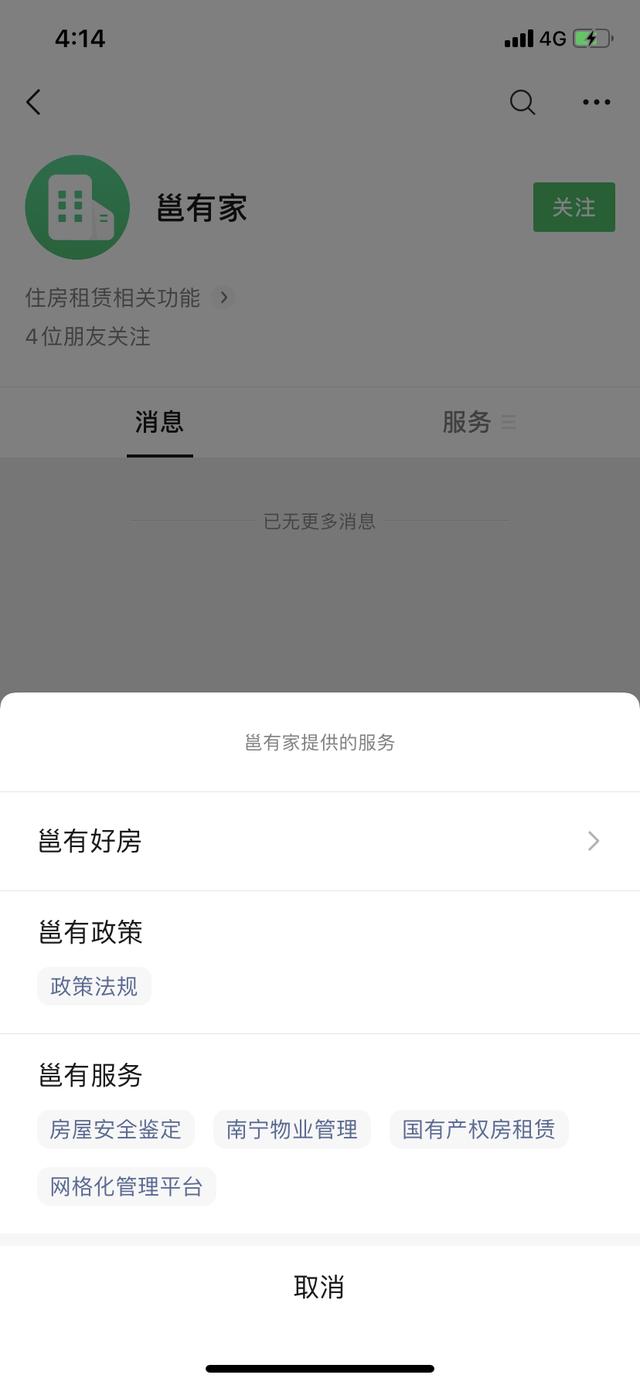Dismiss the sheet with 取消
Image resolution: width=640 pixels, height=1385 pixels.
[x=320, y=1287]
